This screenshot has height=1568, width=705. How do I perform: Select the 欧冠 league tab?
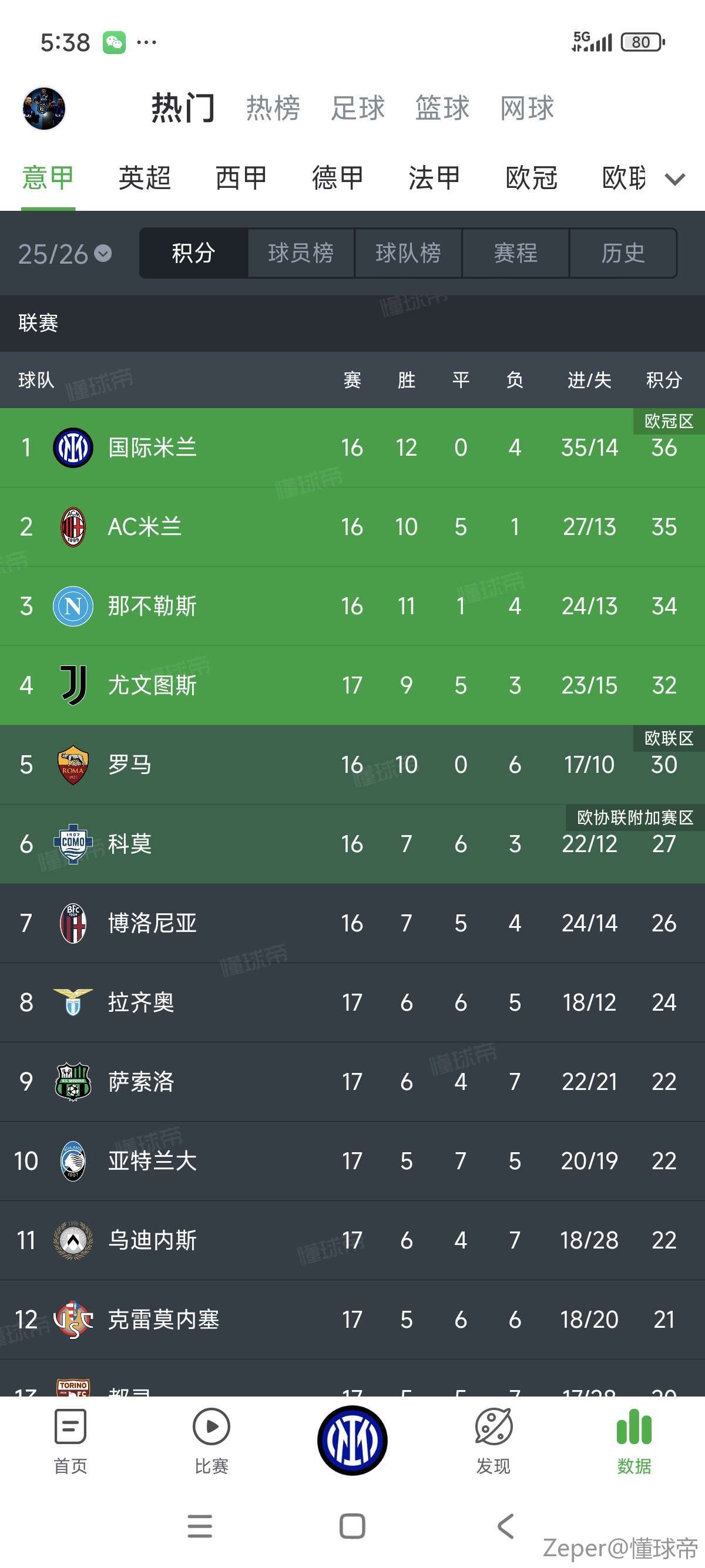[x=532, y=179]
